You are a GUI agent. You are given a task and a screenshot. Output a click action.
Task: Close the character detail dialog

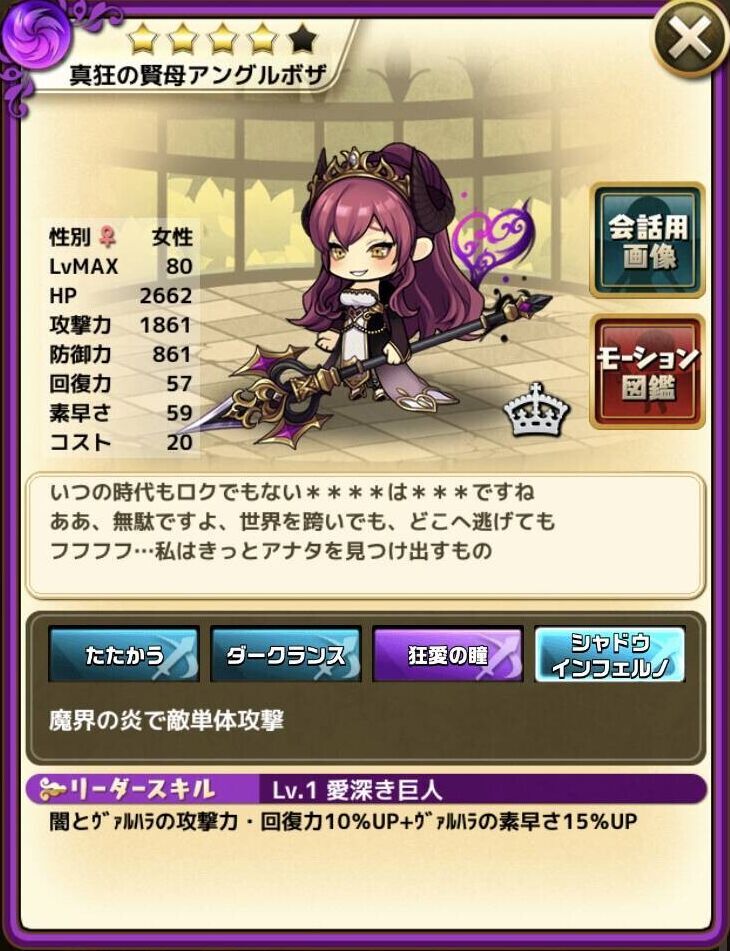(690, 40)
